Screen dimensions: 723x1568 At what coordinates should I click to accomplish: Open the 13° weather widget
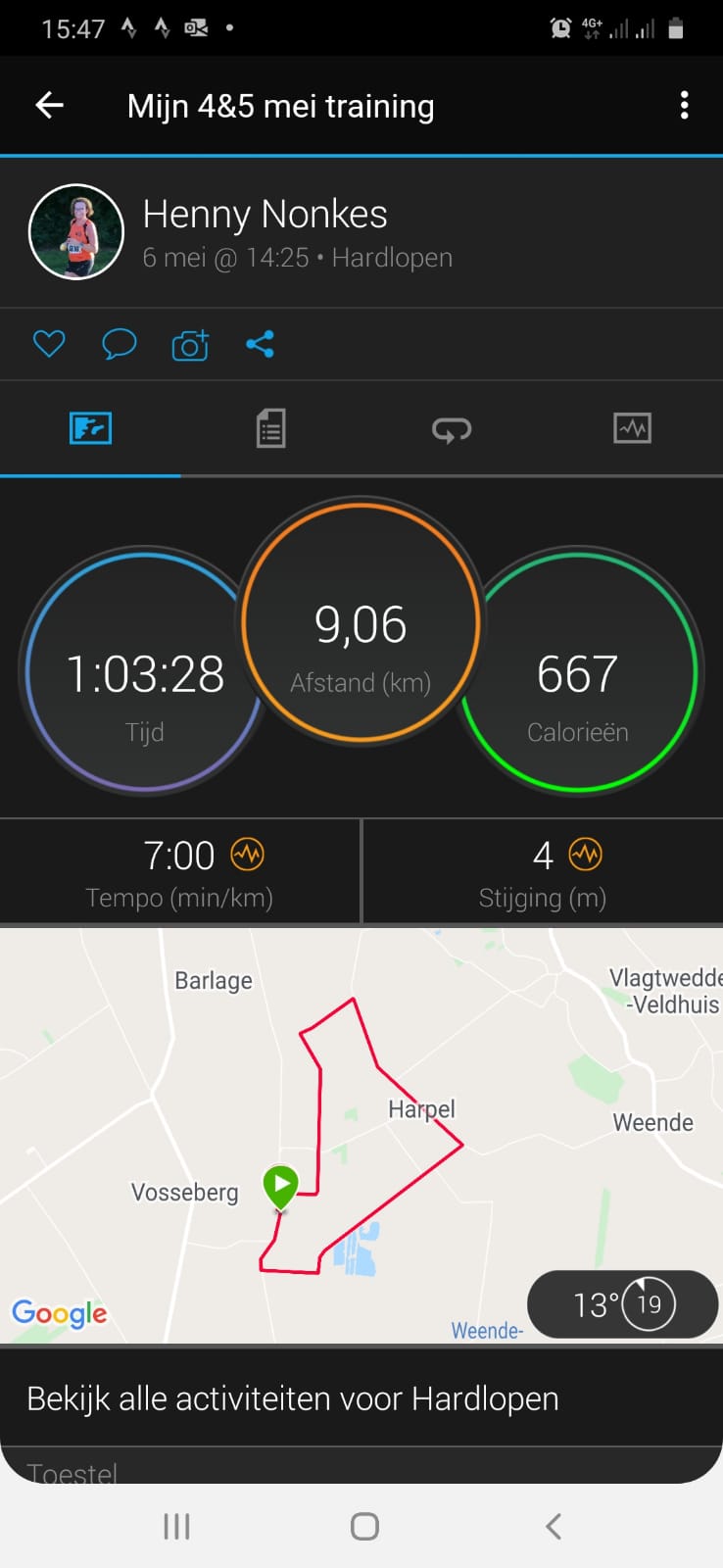tap(622, 1304)
